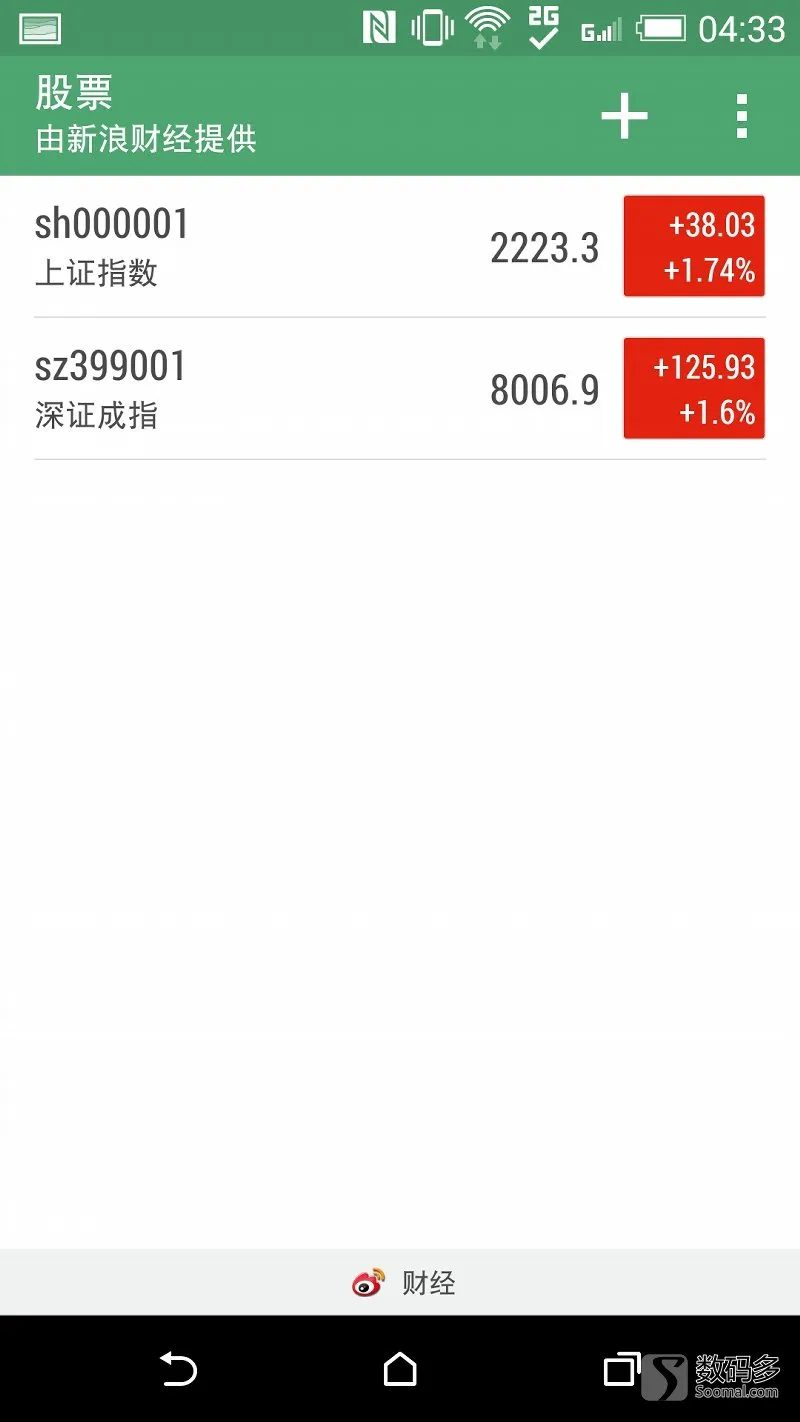800x1422 pixels.
Task: Open the sz399001 深证成指 row
Action: coord(400,389)
